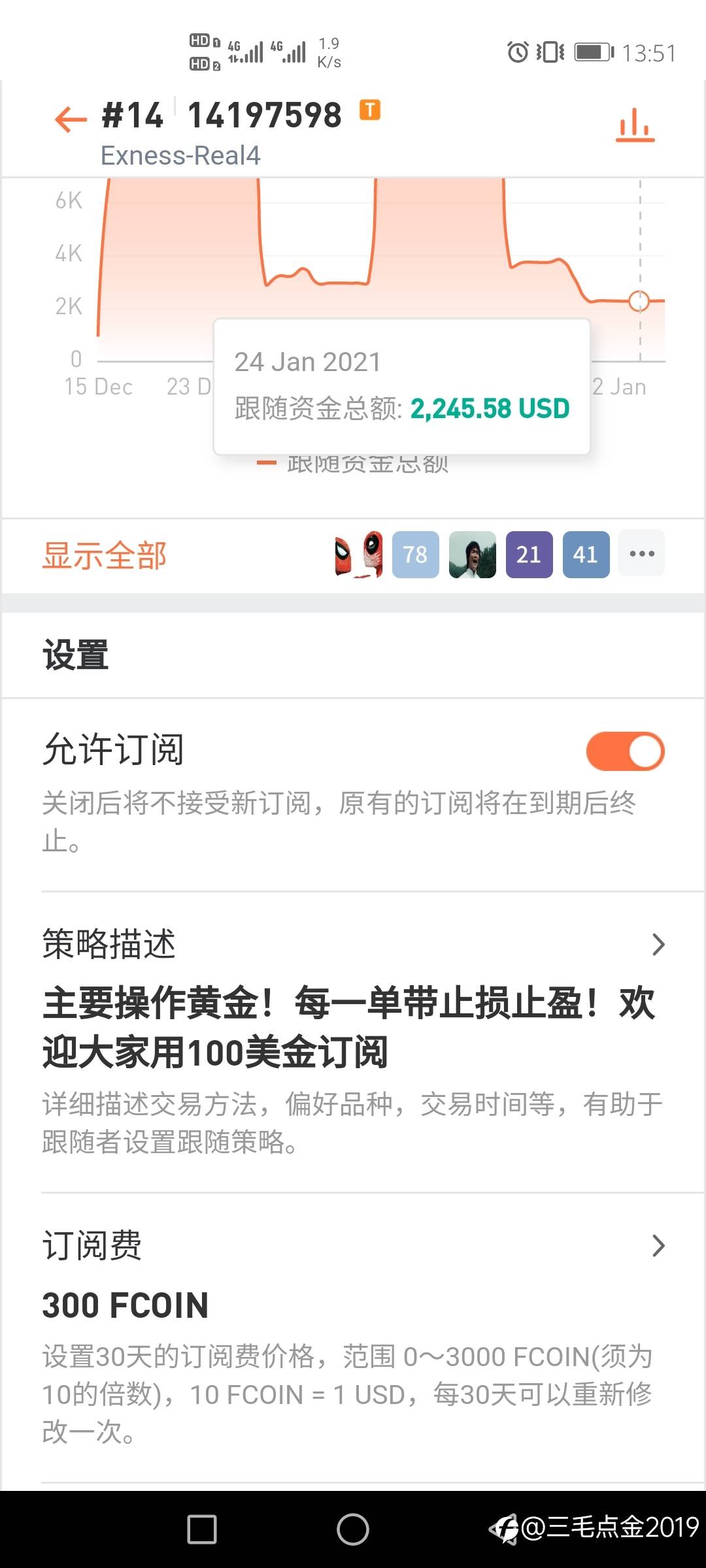Screen dimensions: 706x1568
Task: Tap the system home button
Action: pos(353,1529)
